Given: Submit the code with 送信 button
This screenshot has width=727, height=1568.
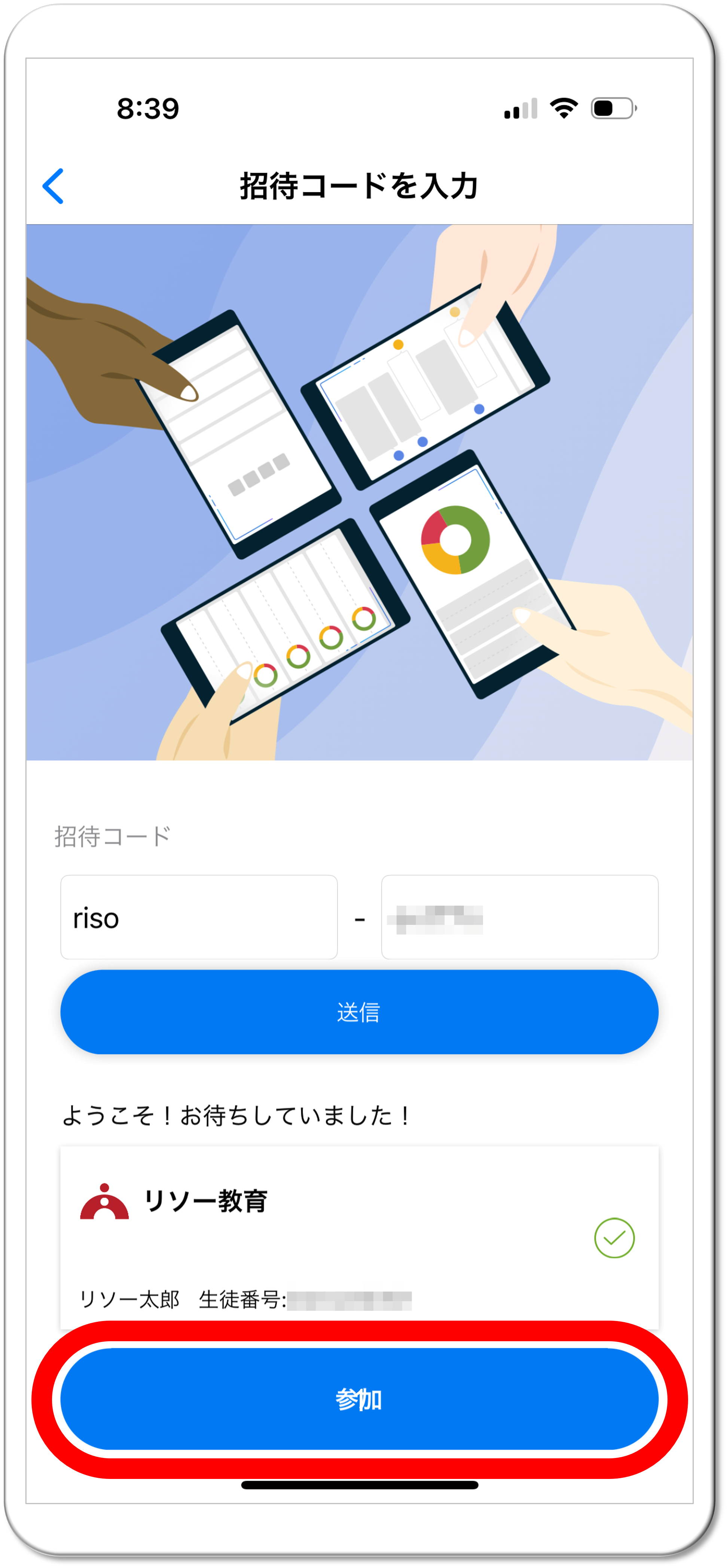Looking at the screenshot, I should [359, 1012].
